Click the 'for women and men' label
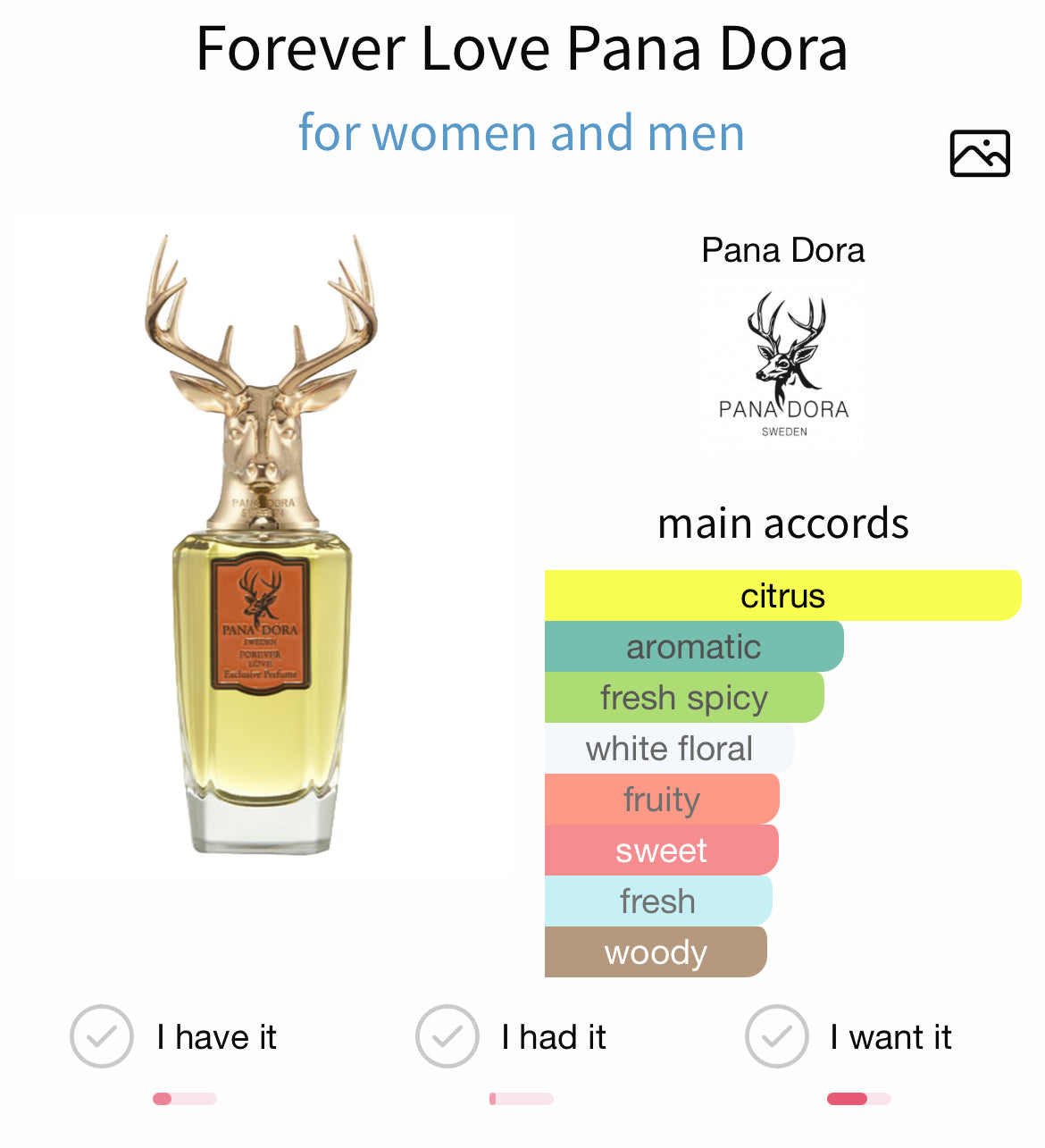The image size is (1045, 1148). (x=522, y=132)
